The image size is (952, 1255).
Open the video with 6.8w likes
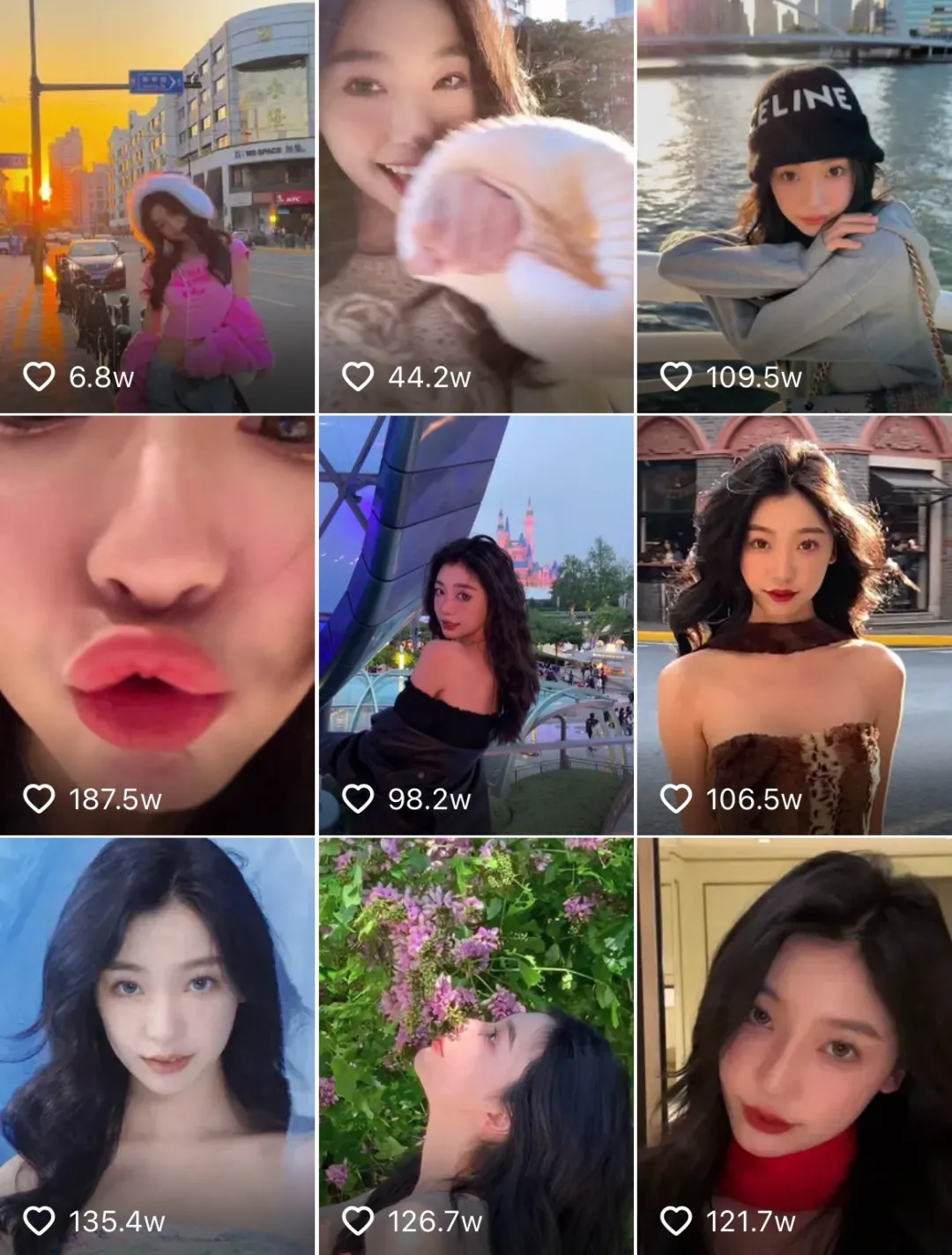coord(157,206)
